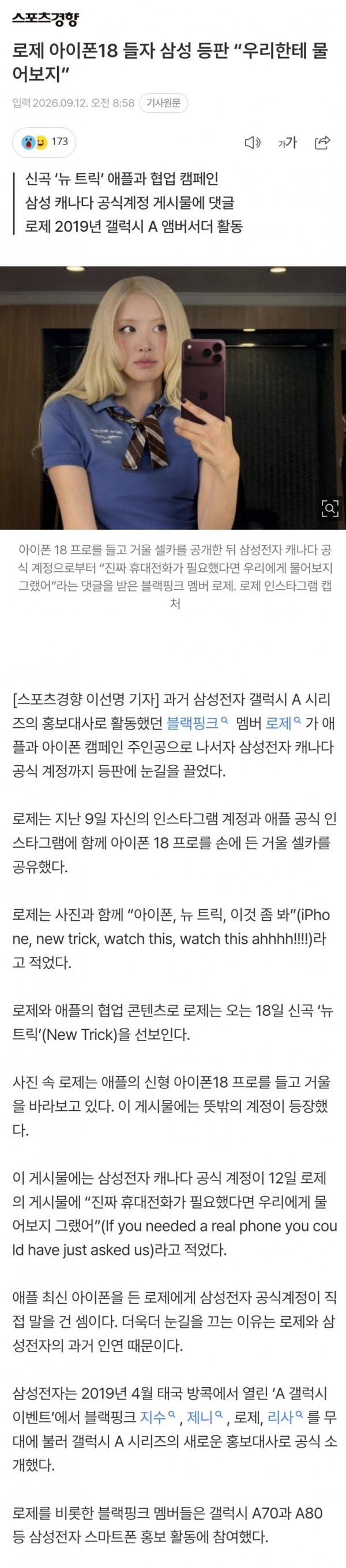Listen to the article with speaker icon

[252, 142]
